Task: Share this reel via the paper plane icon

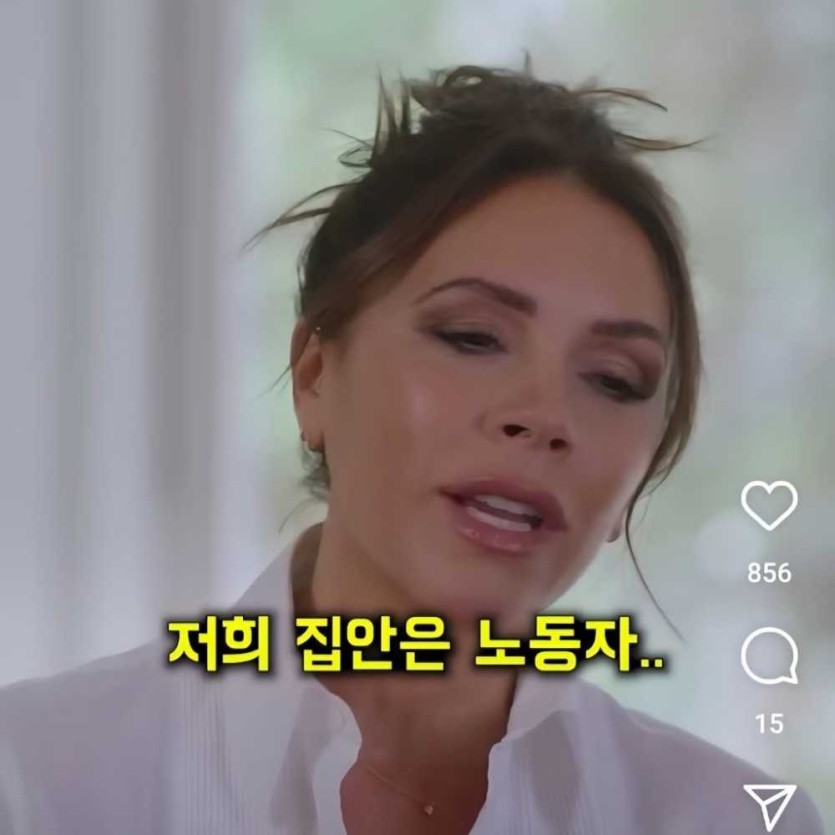Action: coord(769,806)
